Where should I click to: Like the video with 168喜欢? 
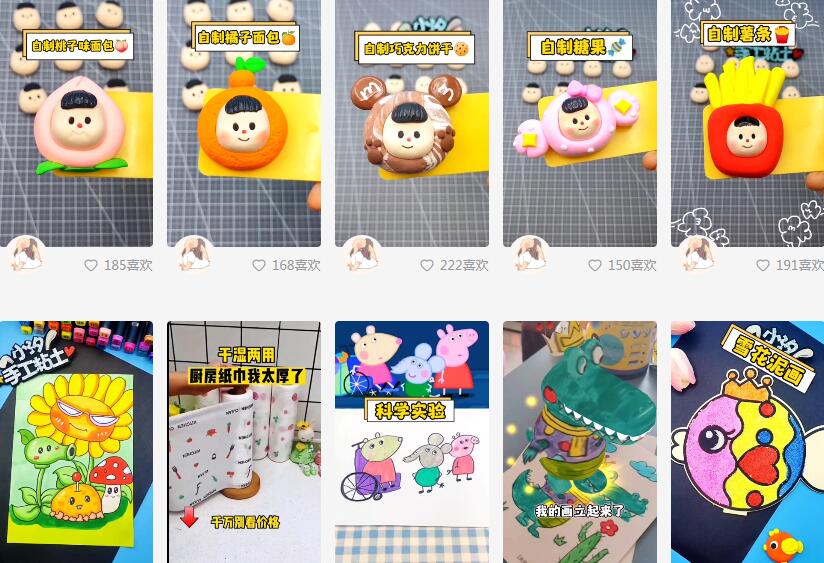tap(259, 266)
